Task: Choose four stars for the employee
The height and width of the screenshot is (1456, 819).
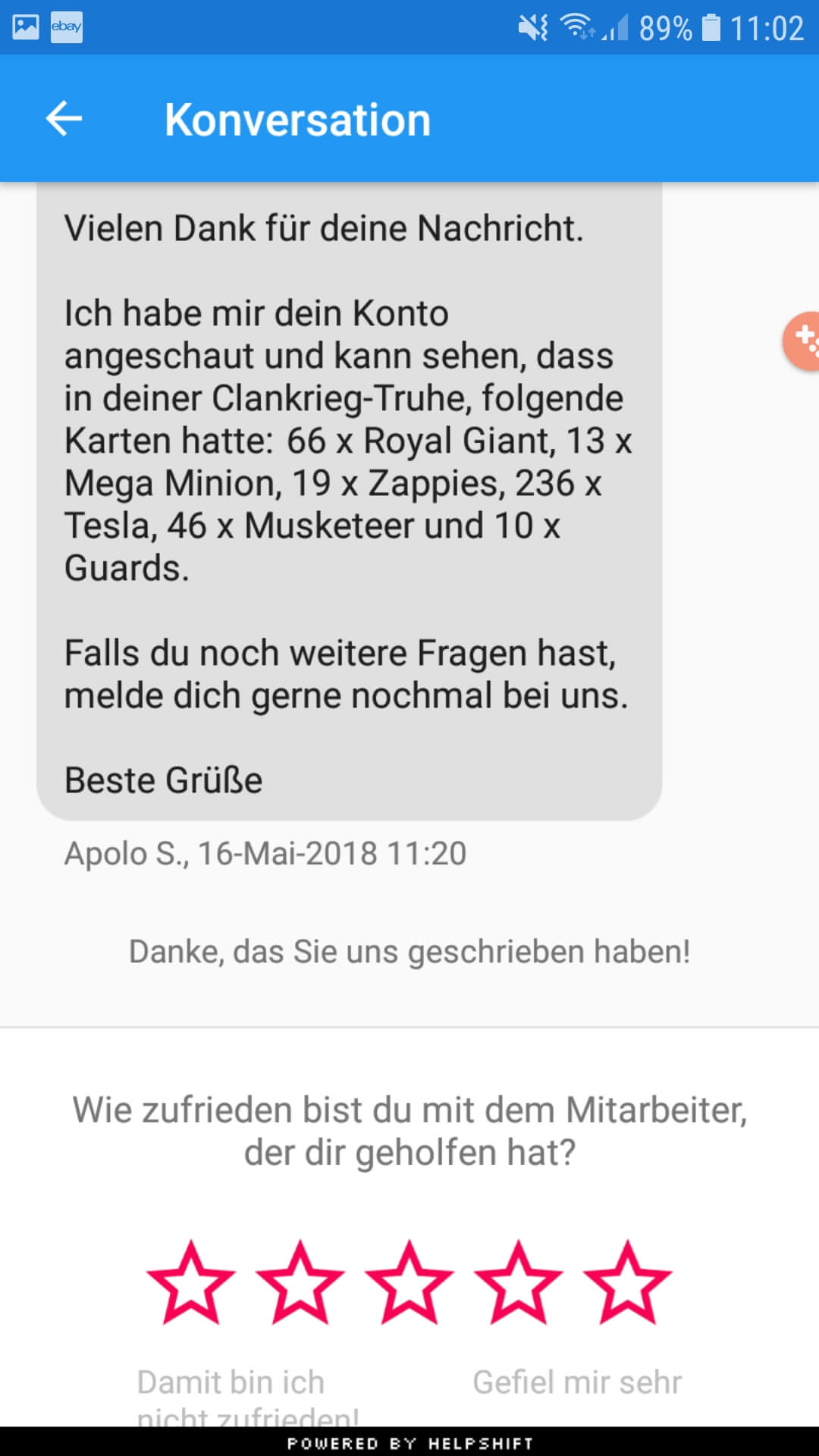Action: tap(518, 1283)
